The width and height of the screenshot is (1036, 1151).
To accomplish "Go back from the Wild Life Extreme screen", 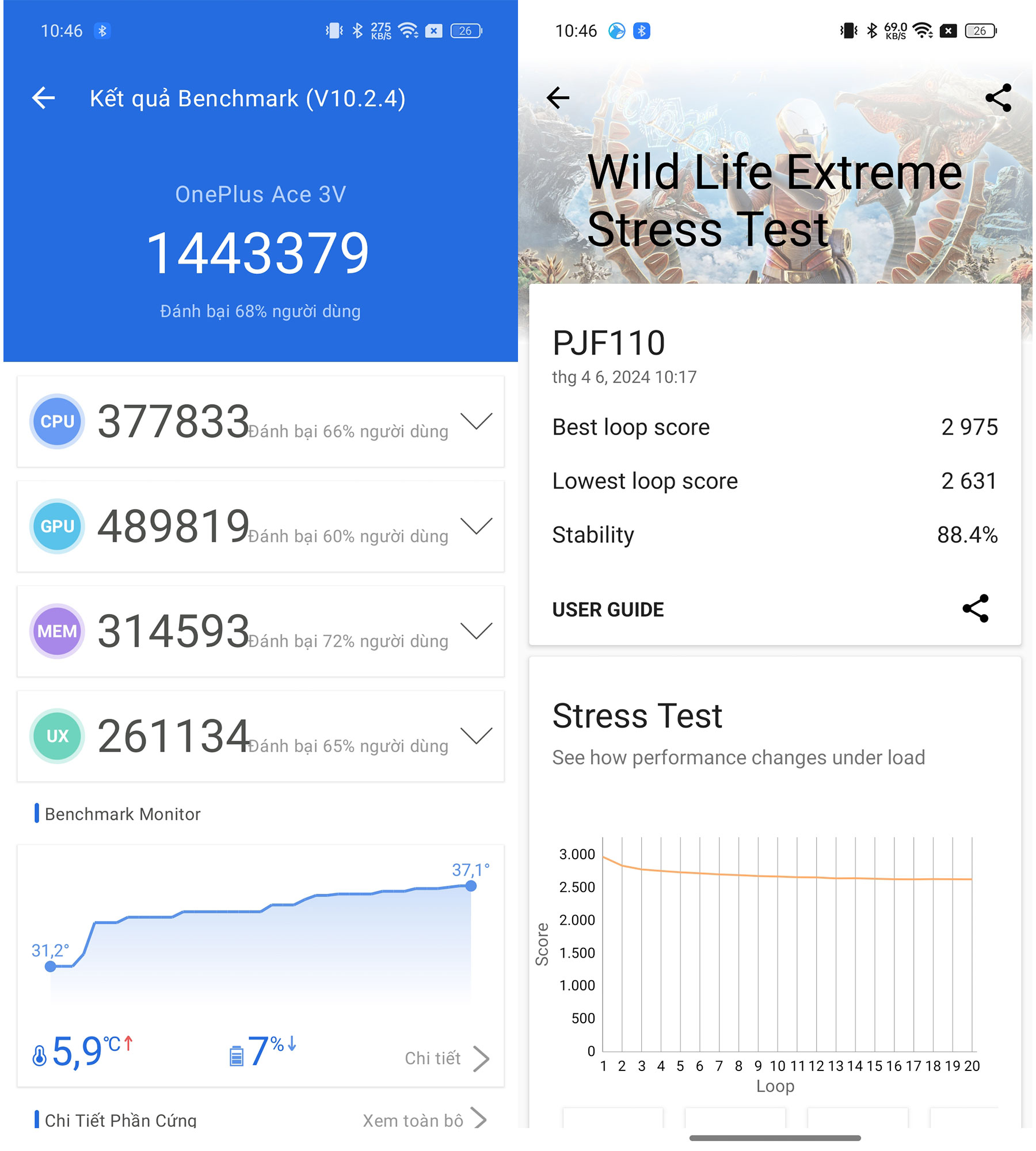I will pos(558,98).
